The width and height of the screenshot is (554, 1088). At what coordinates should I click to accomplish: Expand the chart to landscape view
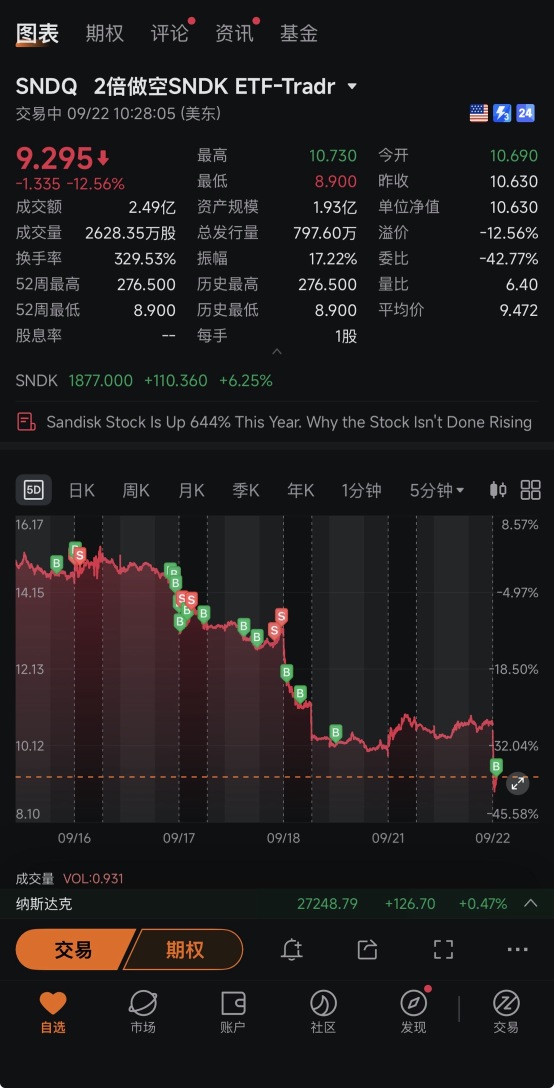(517, 784)
